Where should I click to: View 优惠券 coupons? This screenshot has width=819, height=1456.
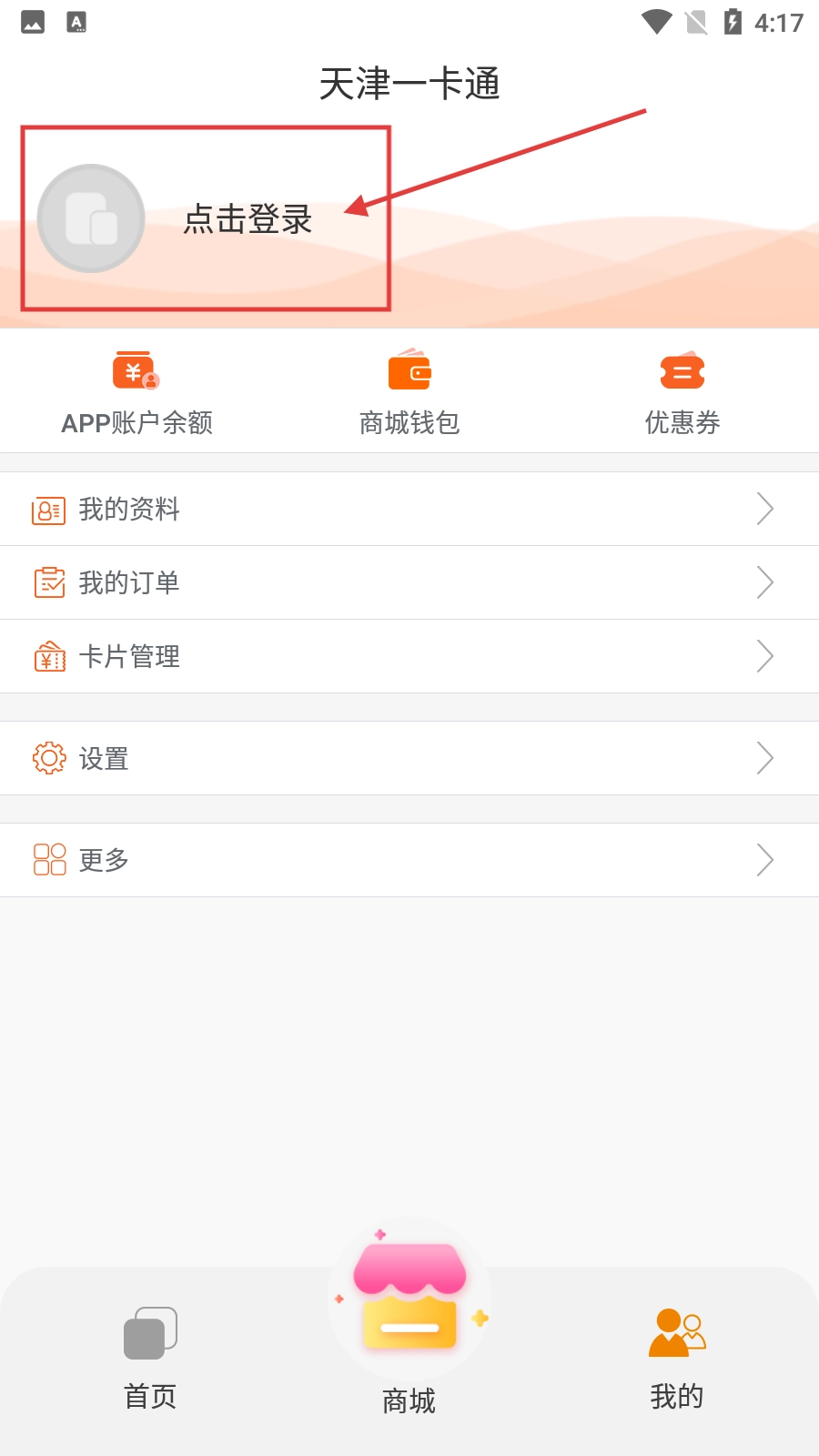click(x=682, y=393)
